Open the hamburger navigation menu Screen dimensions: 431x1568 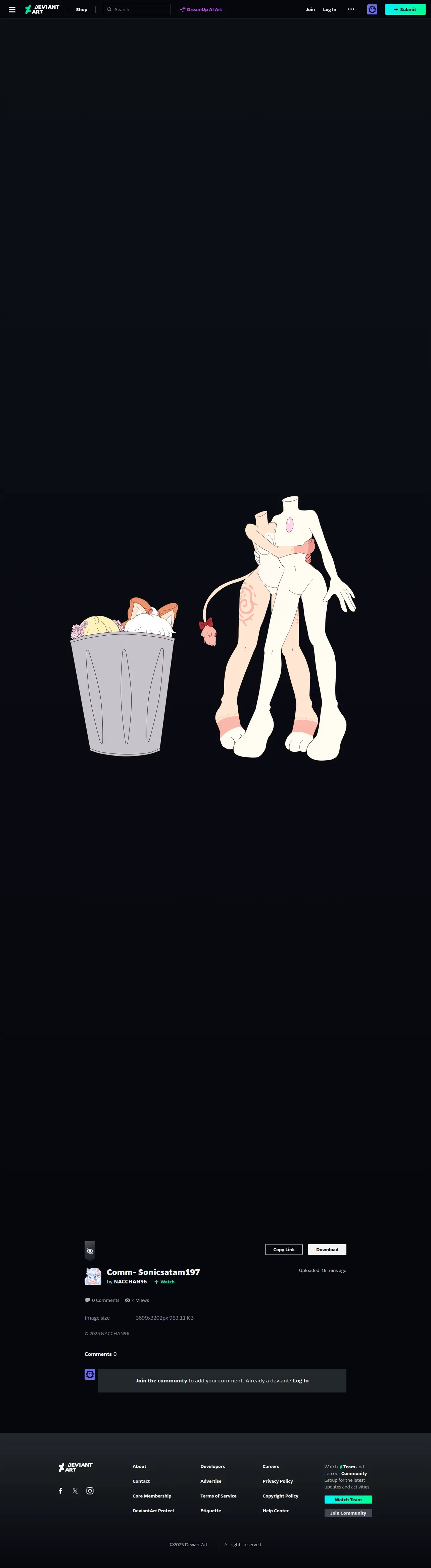[11, 10]
